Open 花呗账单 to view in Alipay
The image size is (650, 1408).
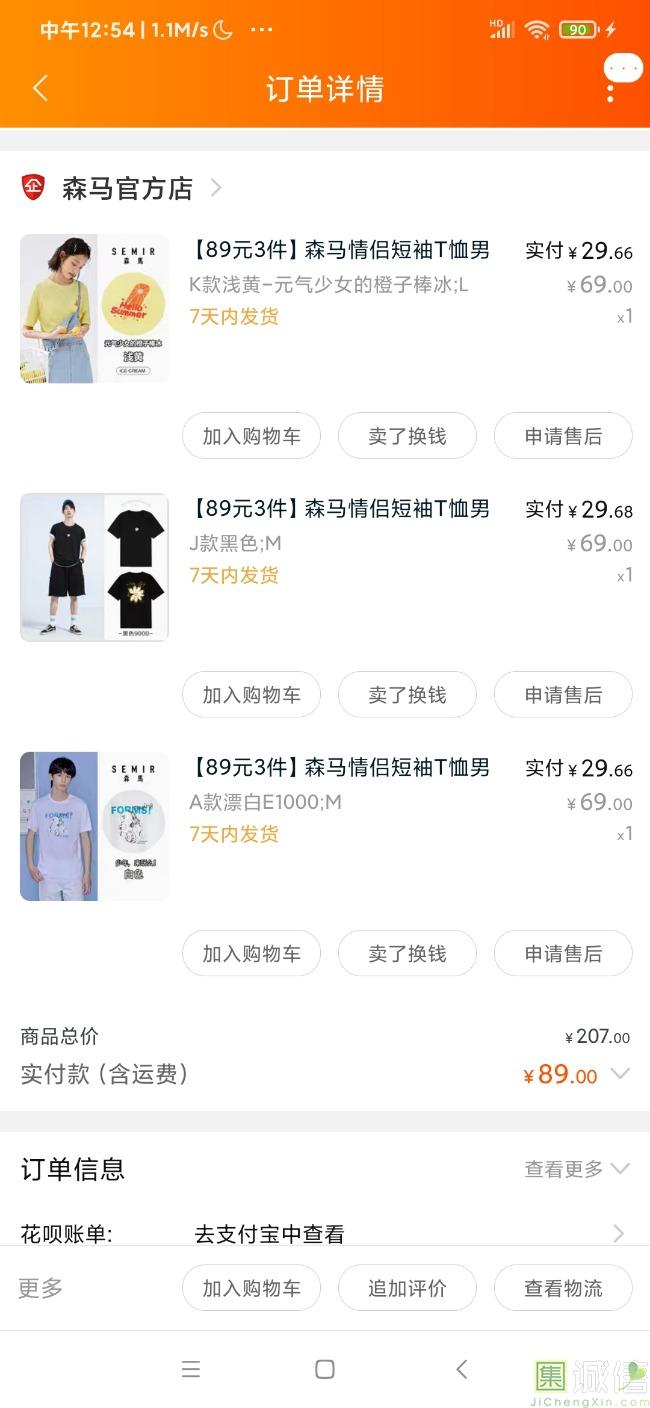(x=400, y=1234)
